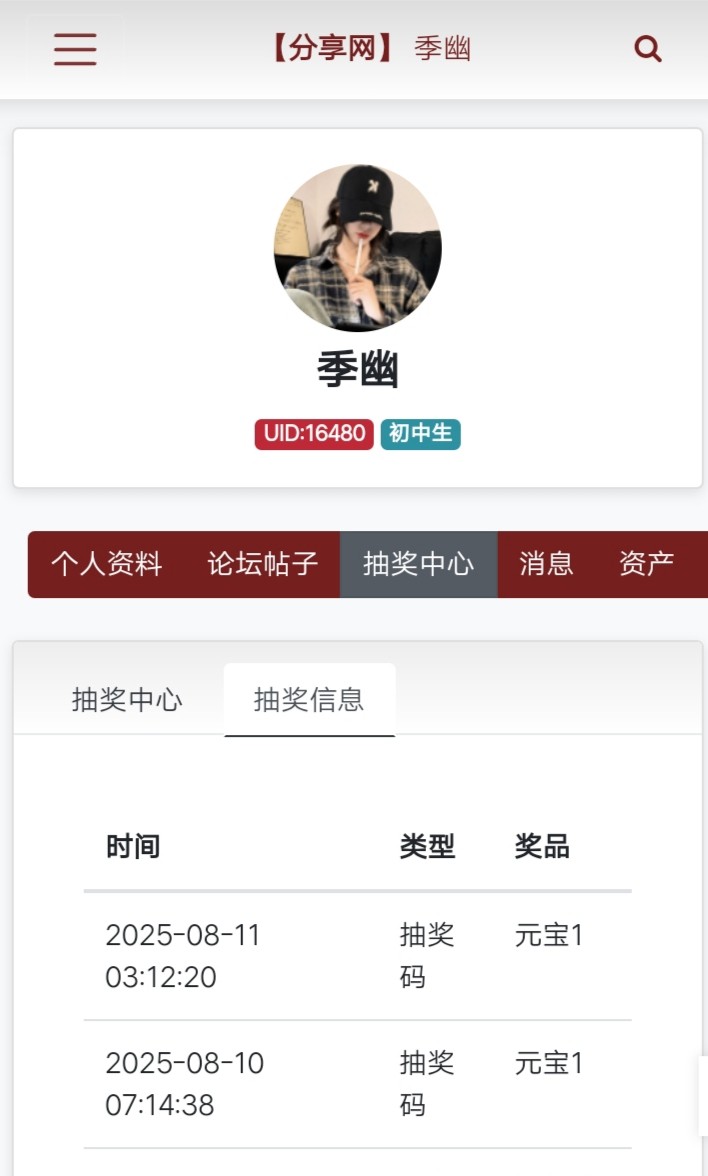Select the dark 抽奖中心 main tab
Image resolution: width=708 pixels, height=1176 pixels.
tap(418, 564)
